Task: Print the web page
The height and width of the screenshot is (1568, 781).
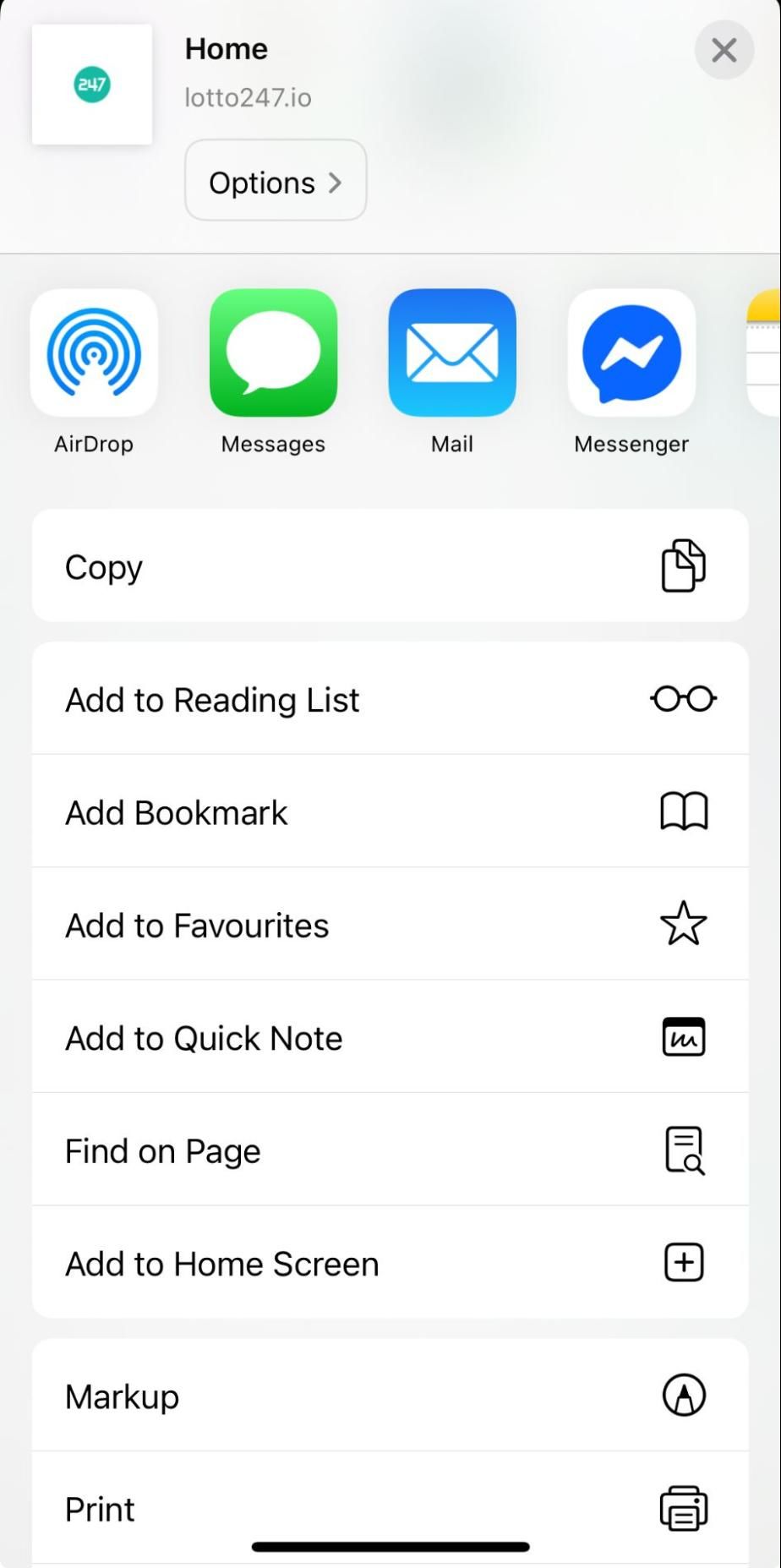Action: pyautogui.click(x=390, y=1508)
